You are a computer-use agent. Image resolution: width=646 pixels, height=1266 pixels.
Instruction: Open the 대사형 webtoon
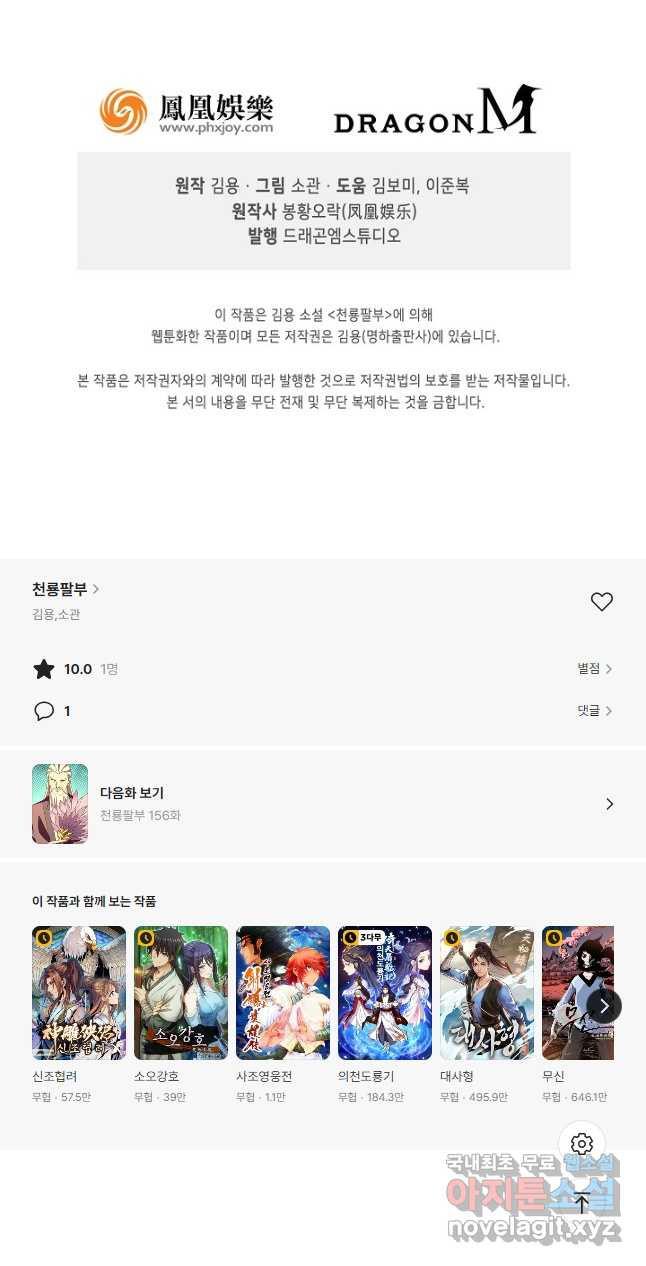[487, 993]
